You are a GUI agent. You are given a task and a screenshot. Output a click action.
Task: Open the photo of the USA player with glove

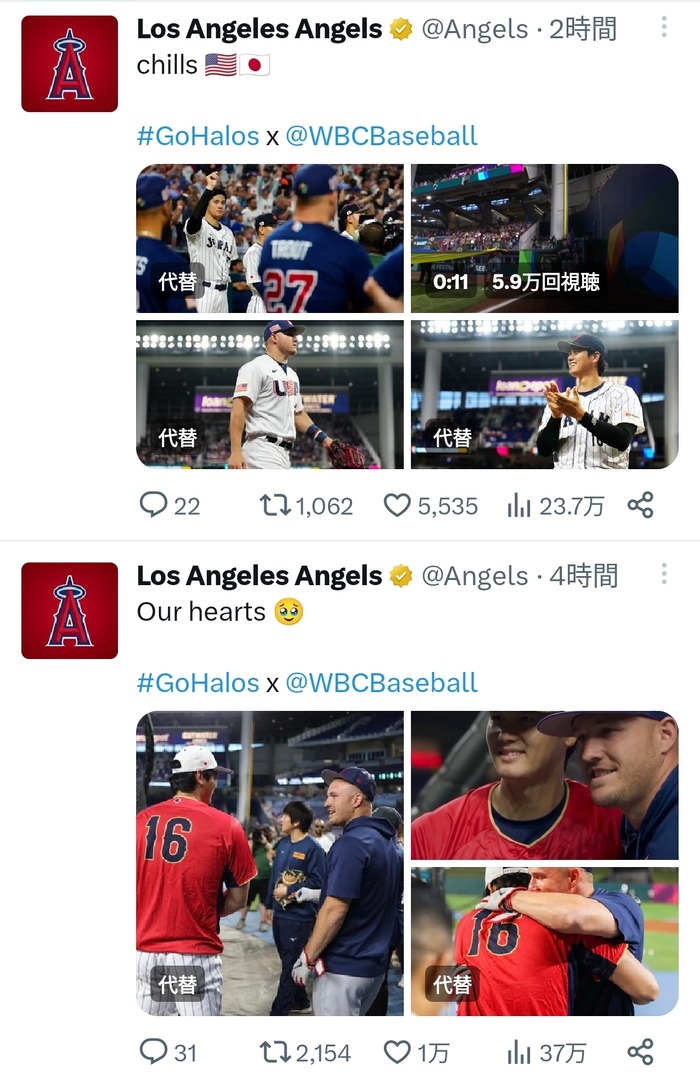pyautogui.click(x=270, y=394)
